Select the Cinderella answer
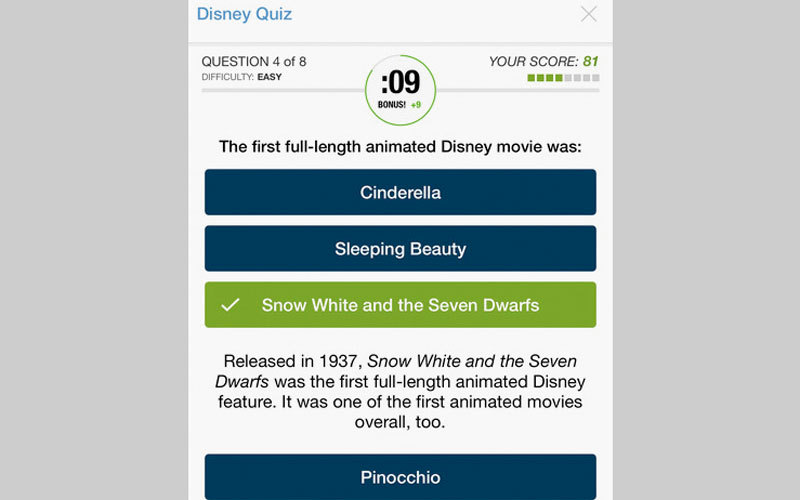 pos(400,192)
